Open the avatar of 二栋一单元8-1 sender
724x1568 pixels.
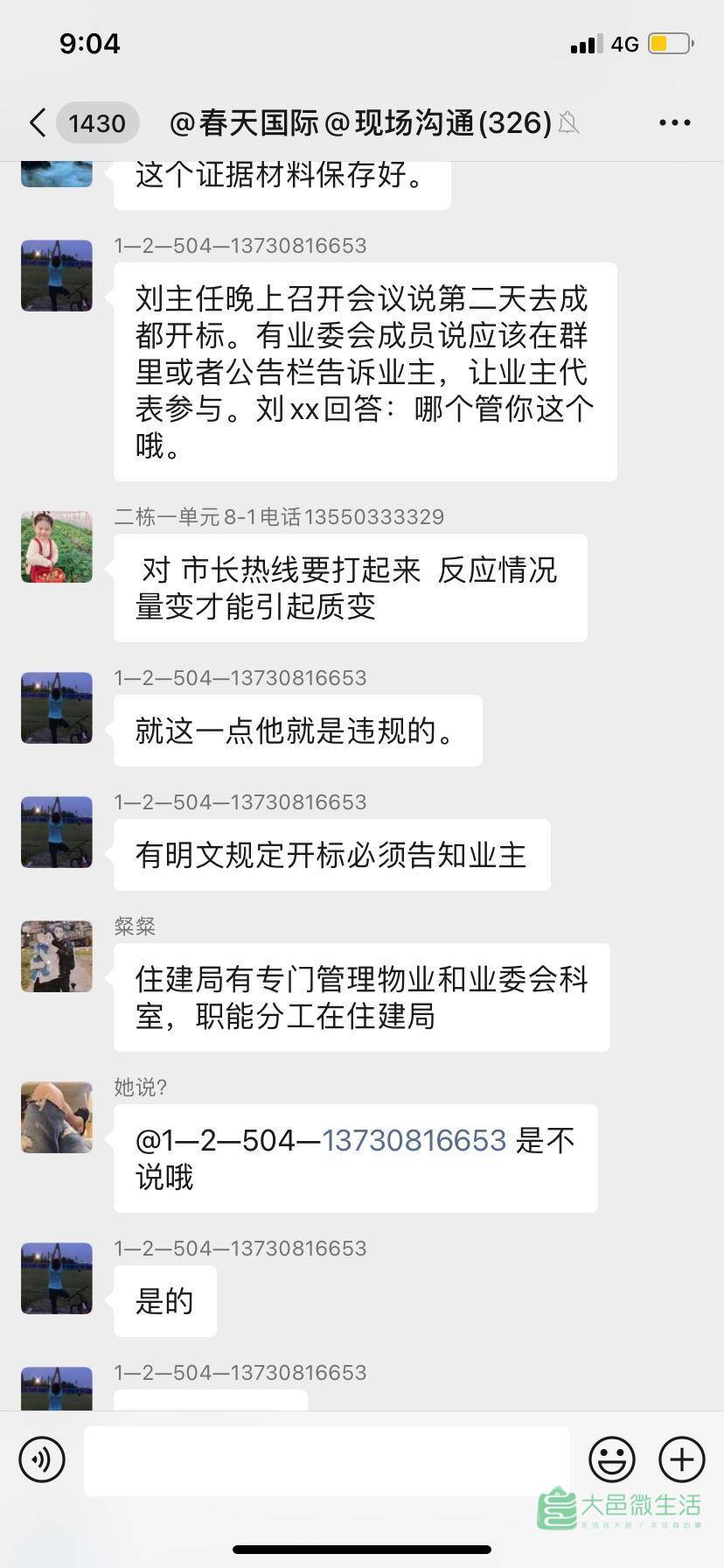pos(57,547)
